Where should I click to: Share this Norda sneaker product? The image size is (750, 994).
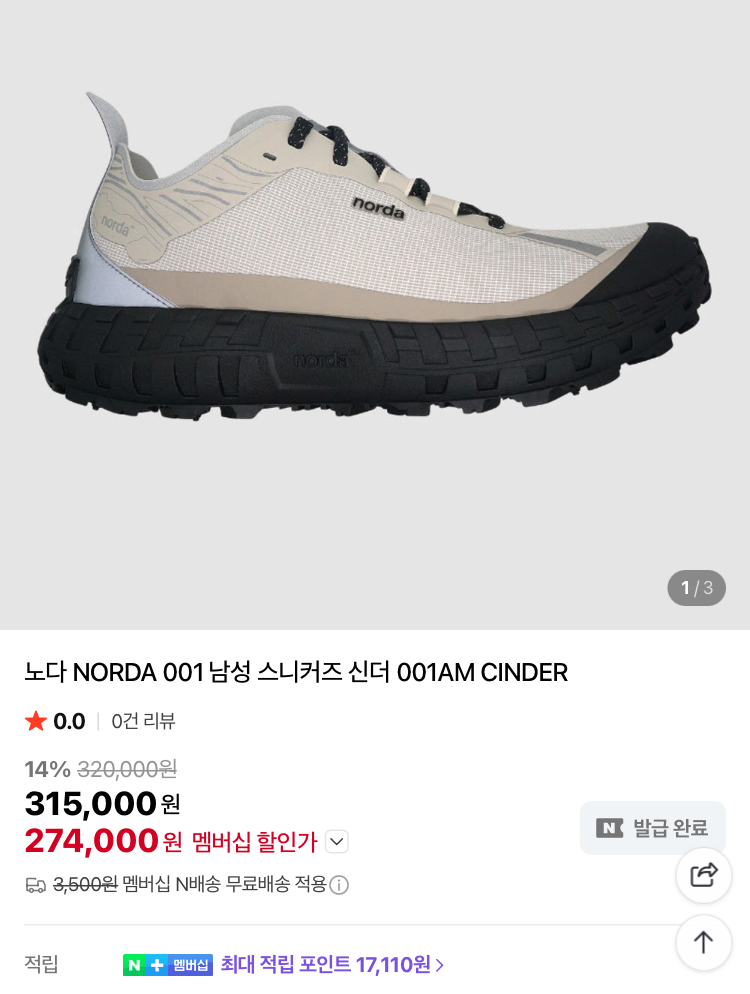(x=704, y=875)
